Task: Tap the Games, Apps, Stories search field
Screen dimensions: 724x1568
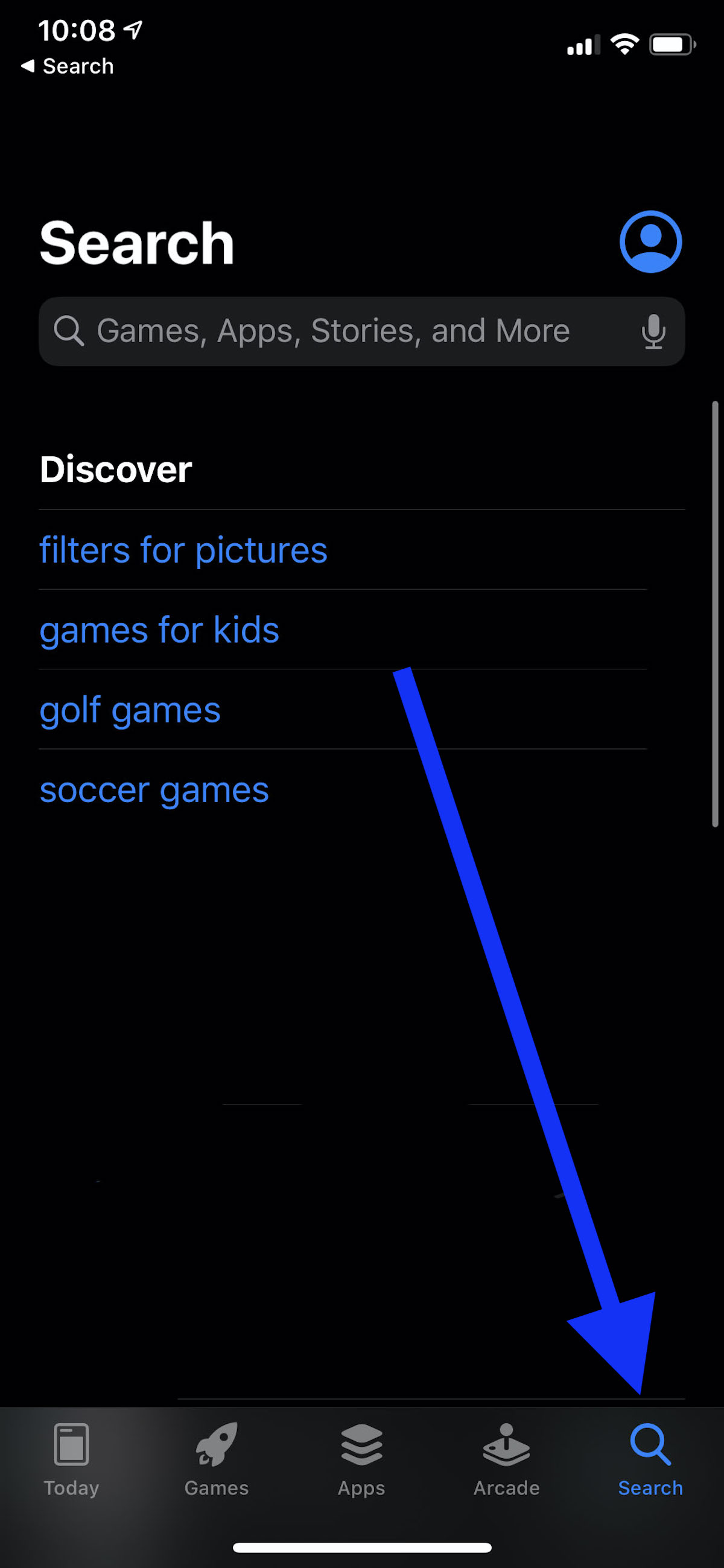Action: click(361, 331)
